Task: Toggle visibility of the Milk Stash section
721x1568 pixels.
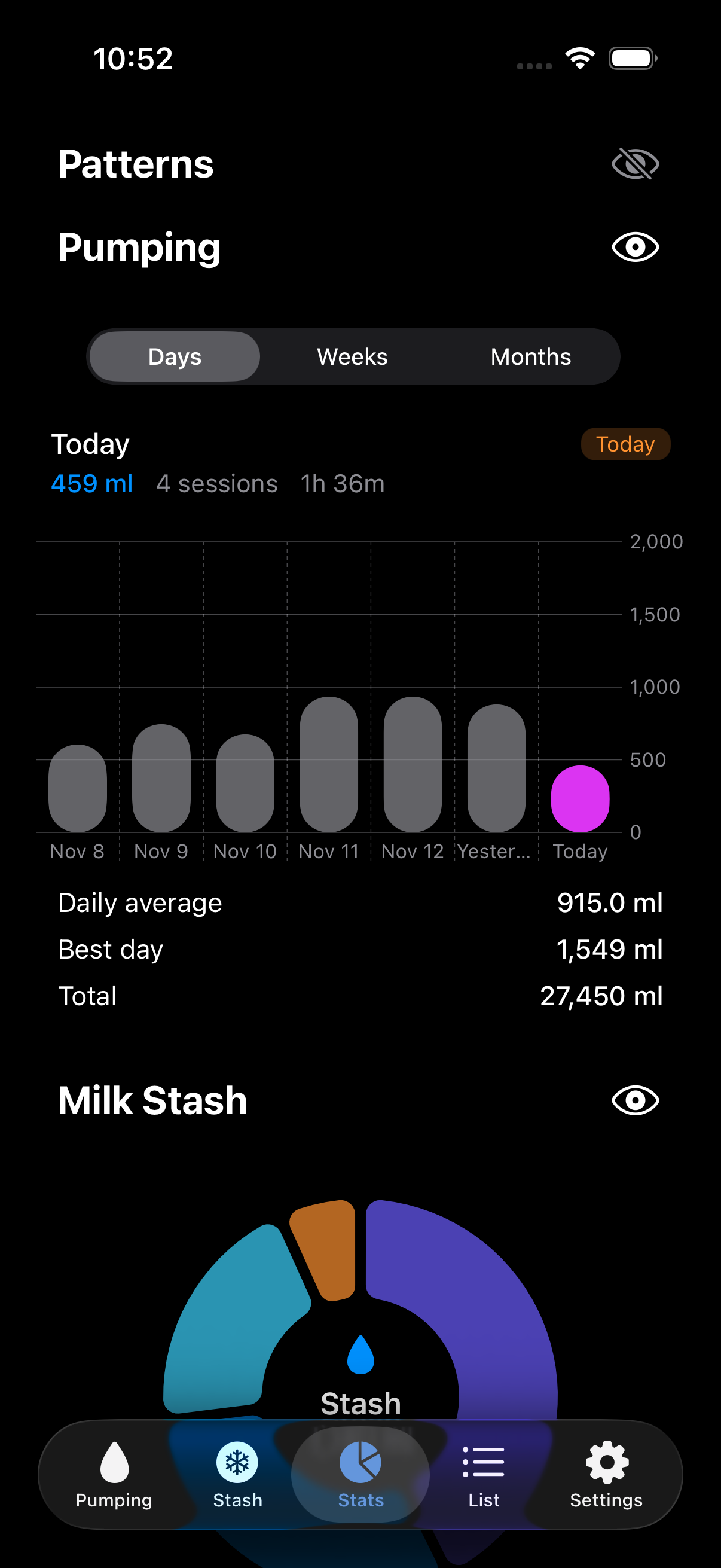Action: click(x=636, y=1100)
